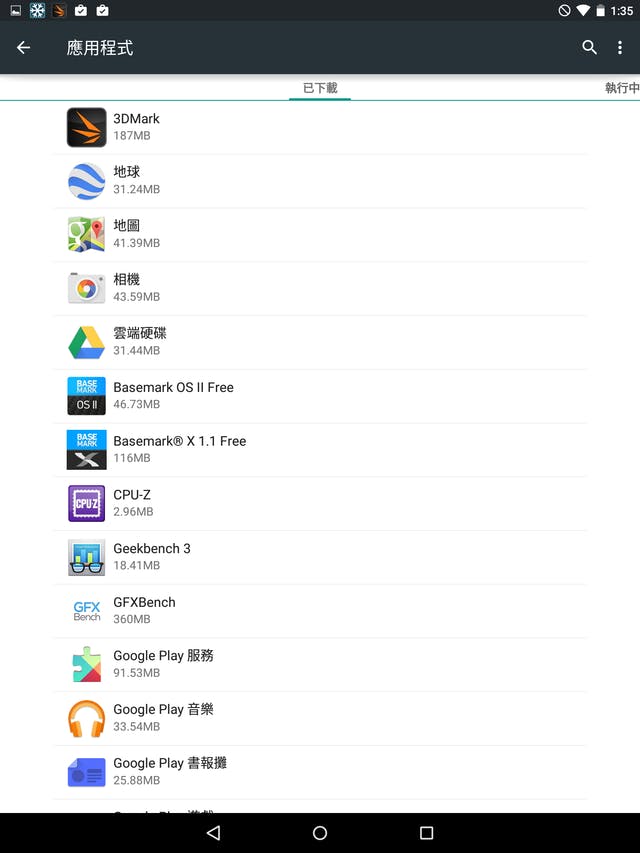Go back from the 應用程式 screen

(24, 48)
